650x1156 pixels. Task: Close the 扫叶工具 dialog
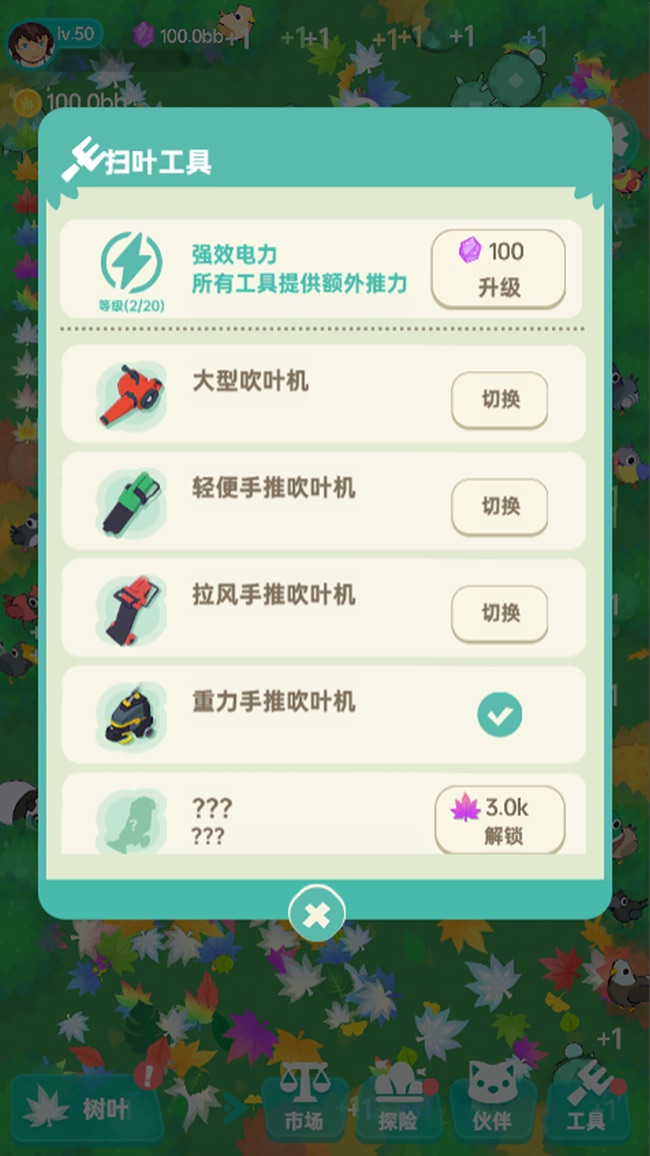[x=317, y=915]
